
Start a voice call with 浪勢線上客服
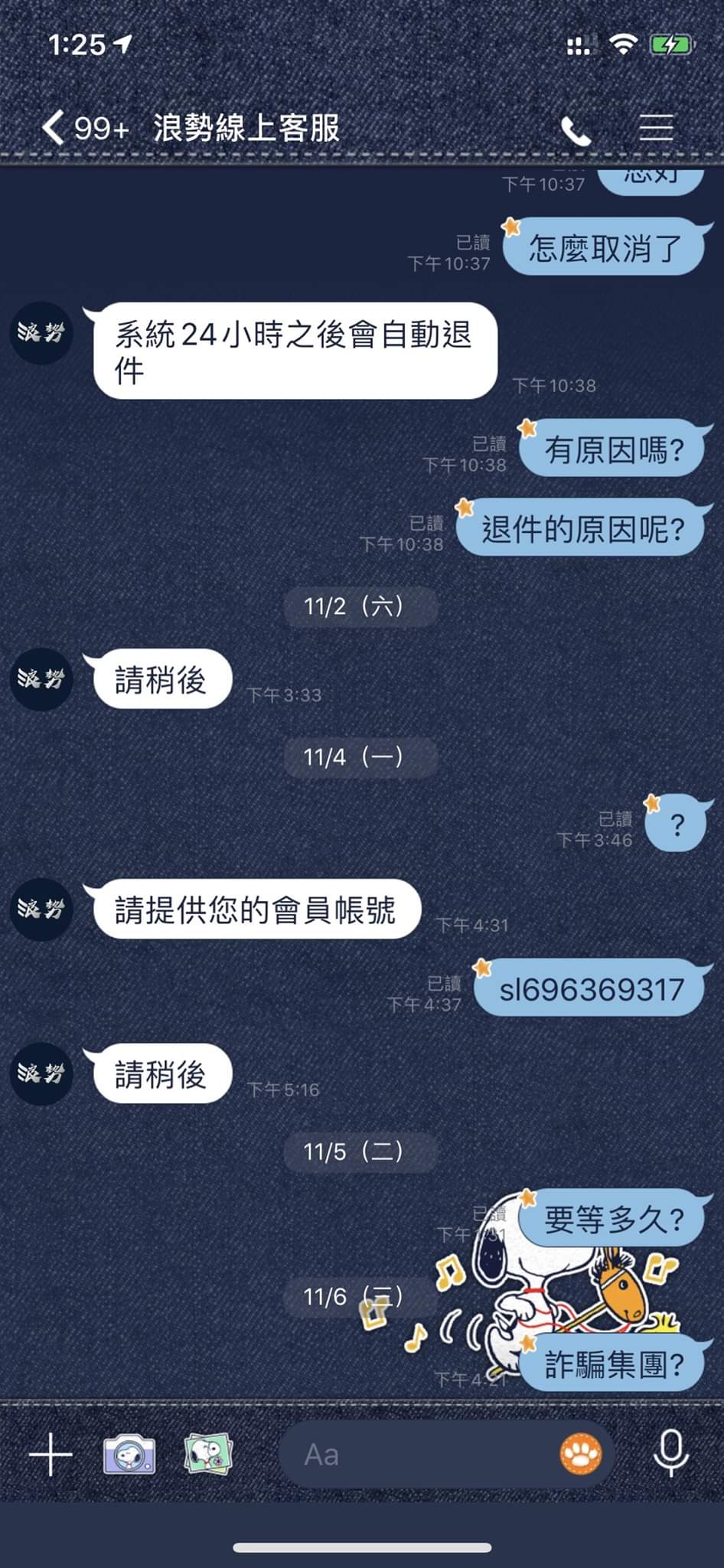[576, 130]
